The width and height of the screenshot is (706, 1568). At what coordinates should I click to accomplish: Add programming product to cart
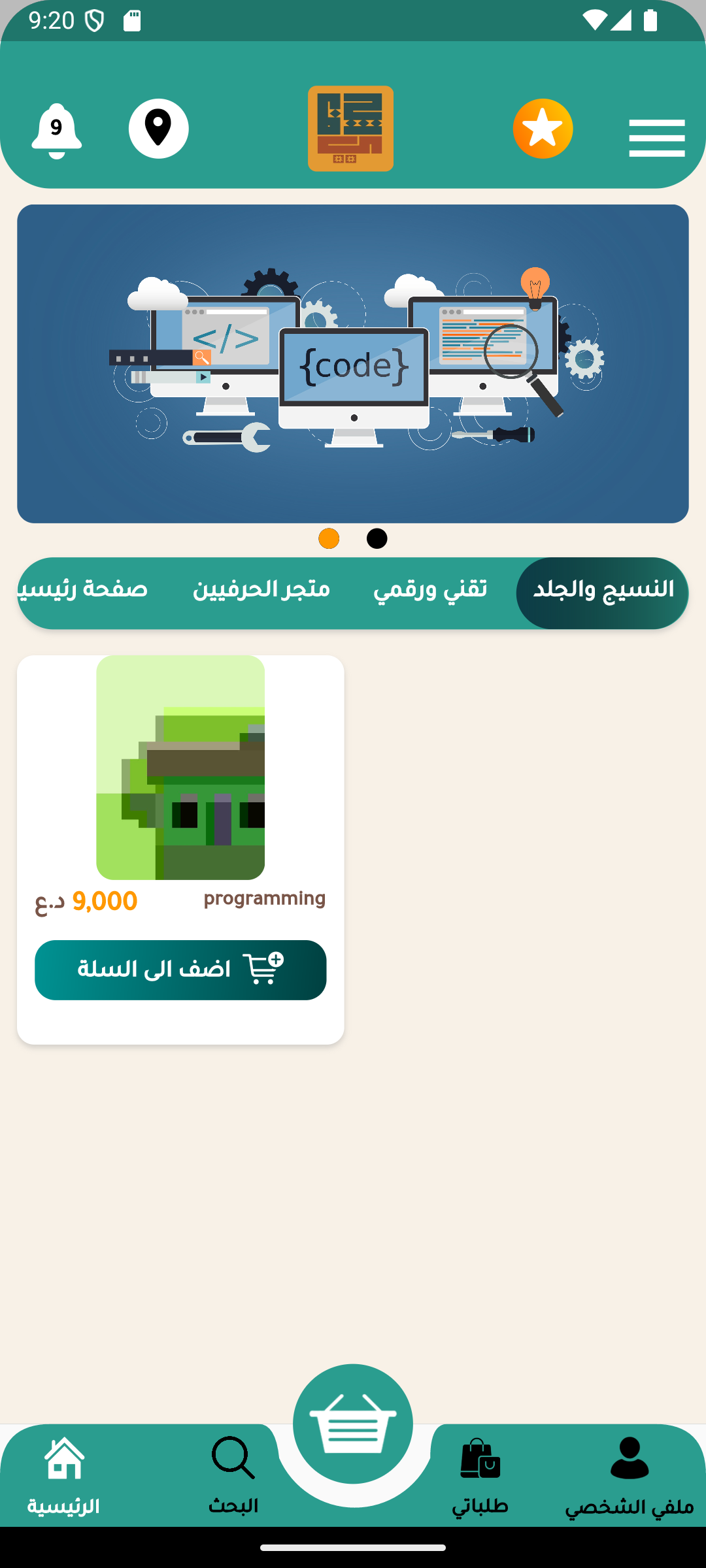(180, 970)
